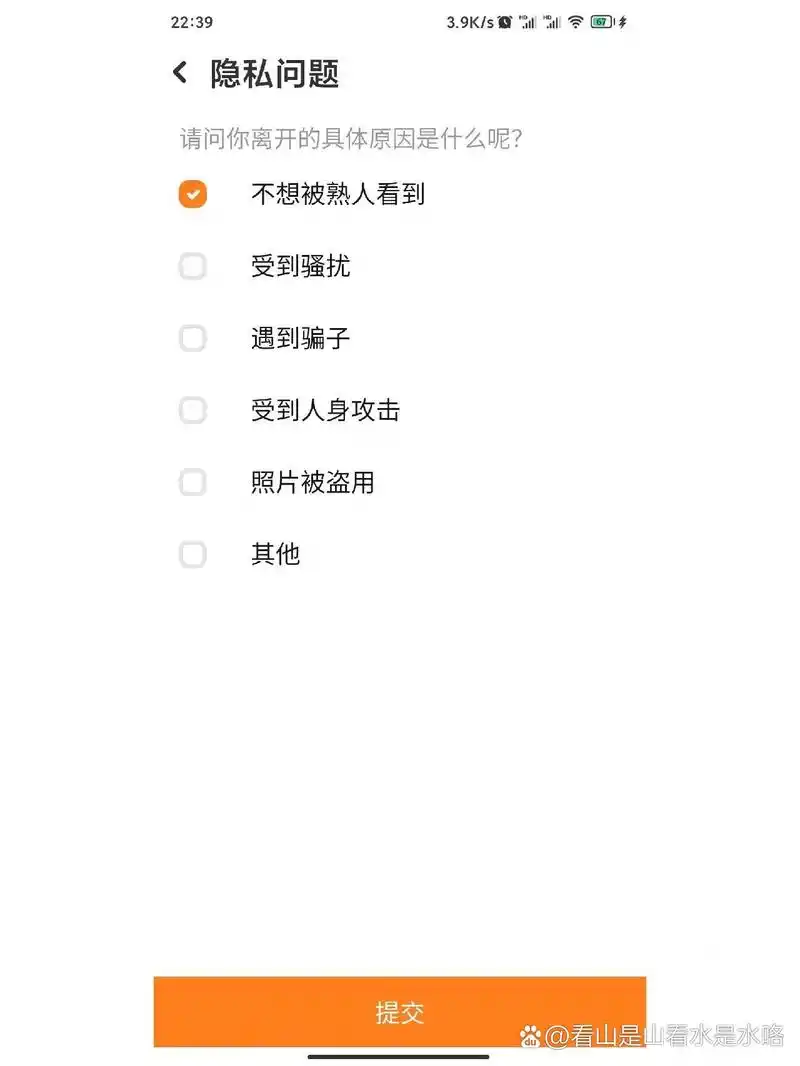This screenshot has width=800, height=1066.
Task: Tap the back arrow to leave privacy questions
Action: [x=180, y=72]
